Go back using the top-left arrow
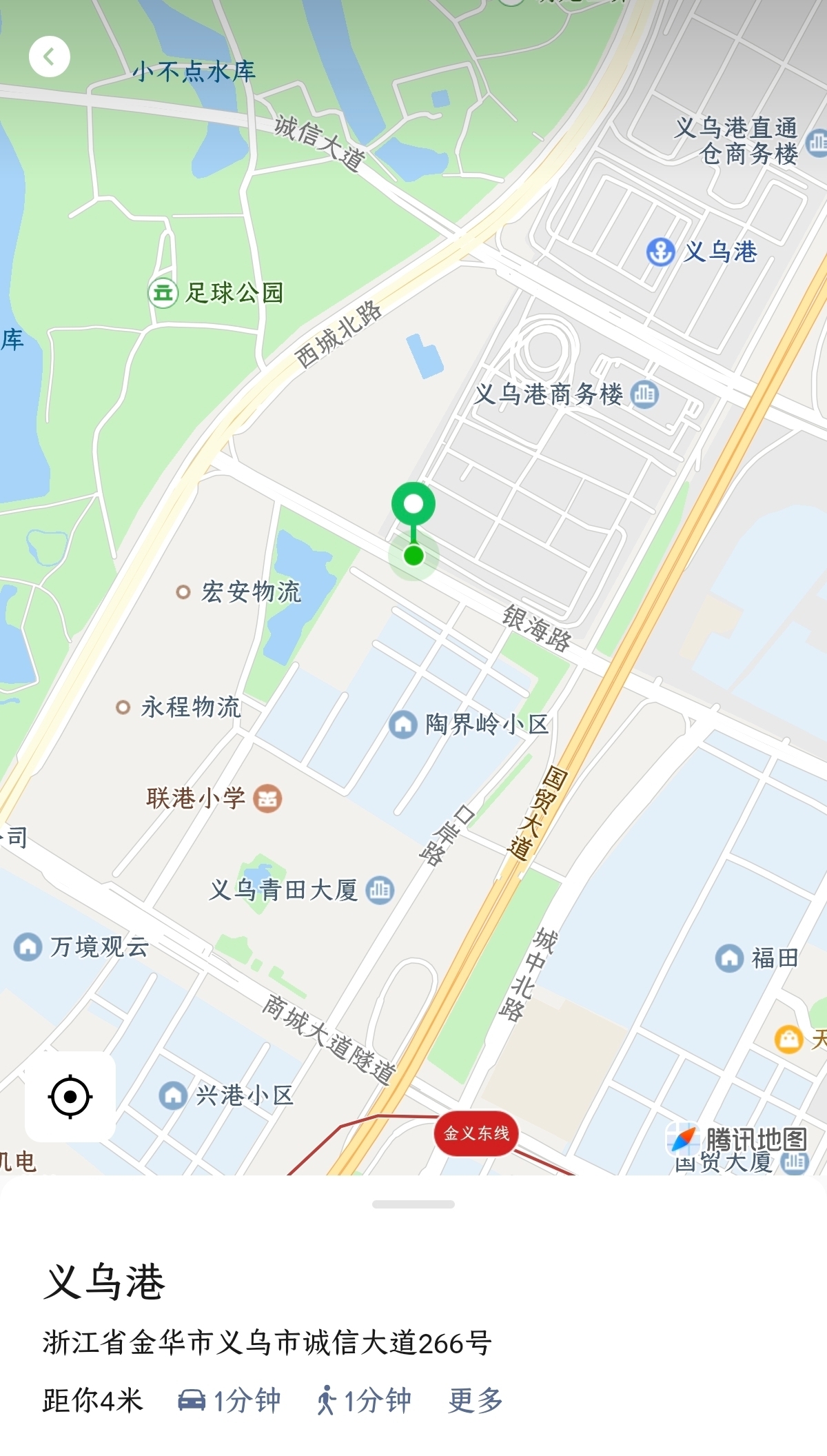827x1456 pixels. (49, 57)
